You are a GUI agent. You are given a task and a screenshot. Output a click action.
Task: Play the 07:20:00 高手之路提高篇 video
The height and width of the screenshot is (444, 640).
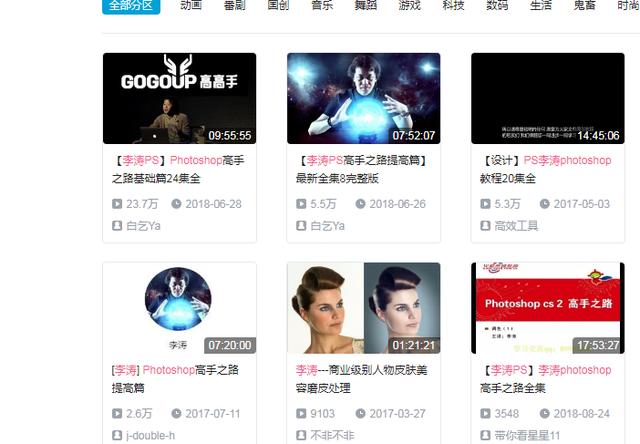point(179,308)
